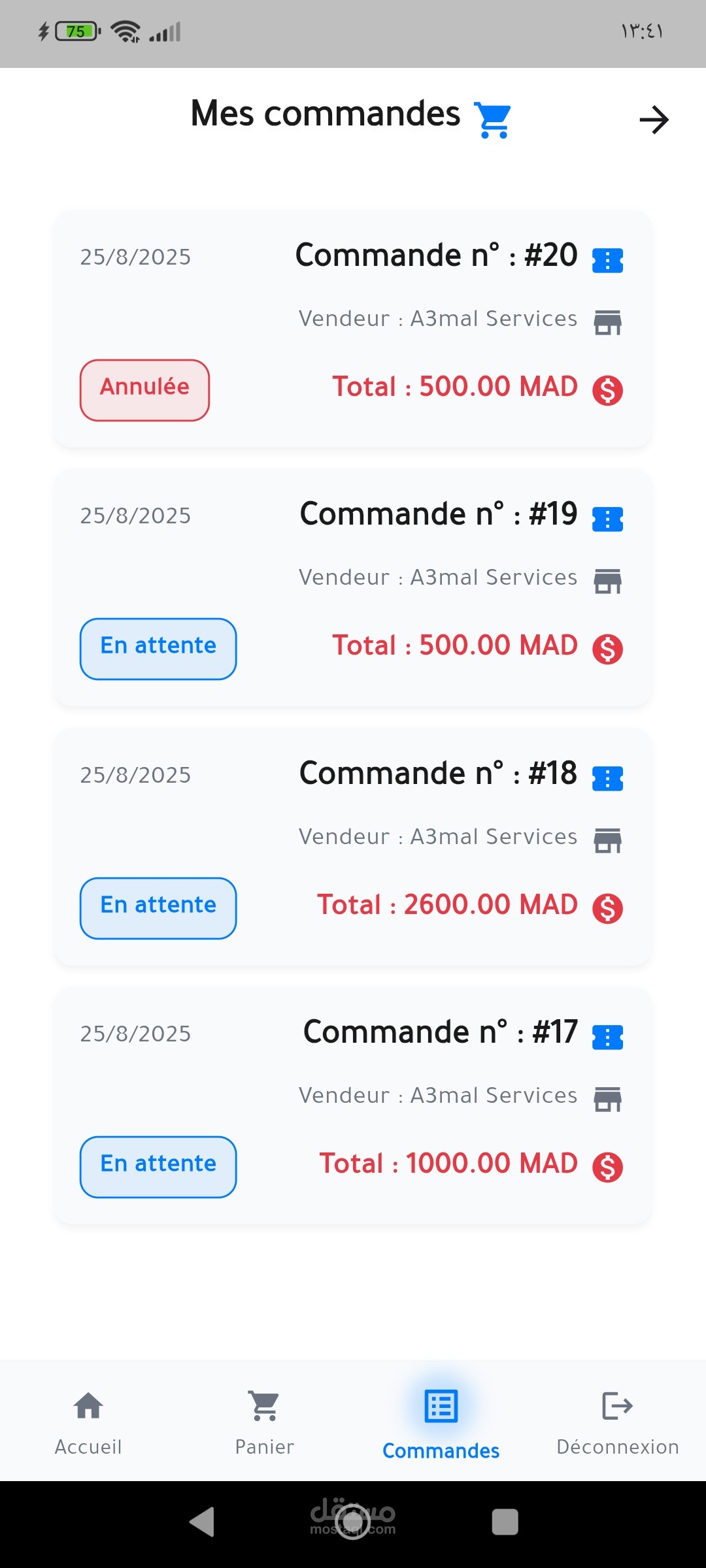
Task: View details of Commande #18
Action: (353, 847)
